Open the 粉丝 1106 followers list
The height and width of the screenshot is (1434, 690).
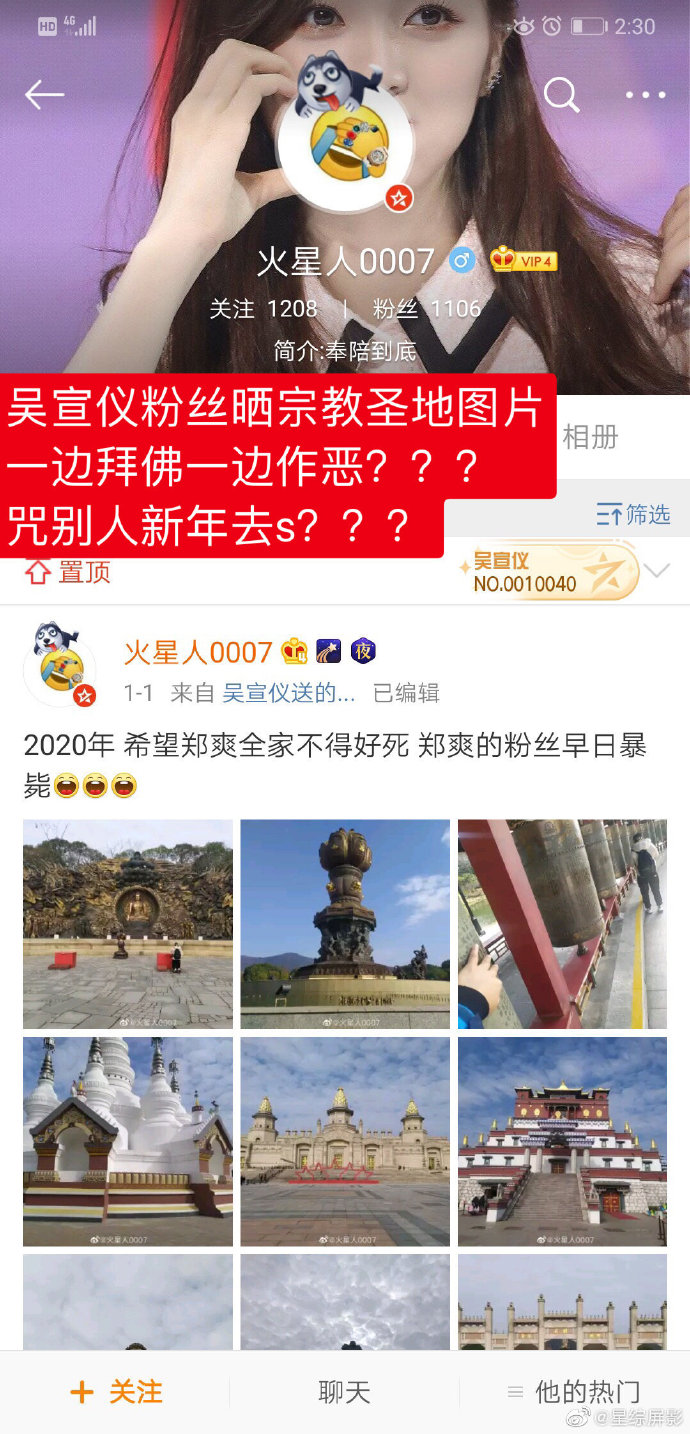tap(427, 309)
